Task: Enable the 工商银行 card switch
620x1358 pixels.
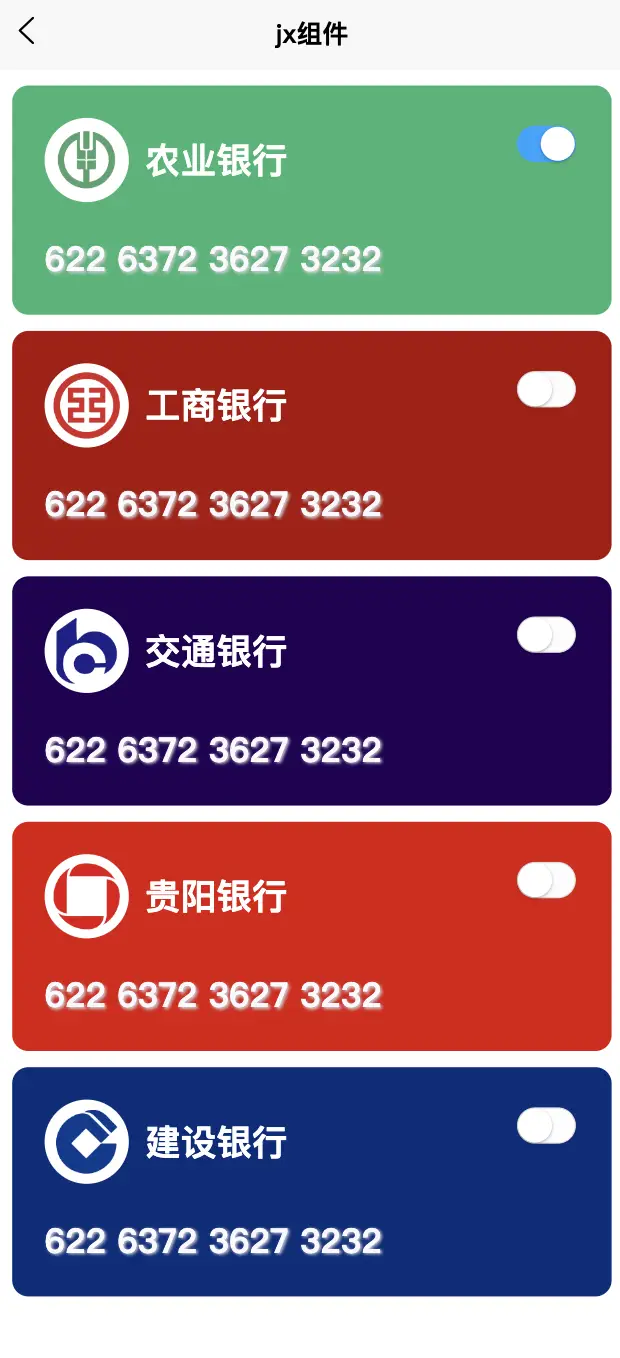Action: (546, 390)
